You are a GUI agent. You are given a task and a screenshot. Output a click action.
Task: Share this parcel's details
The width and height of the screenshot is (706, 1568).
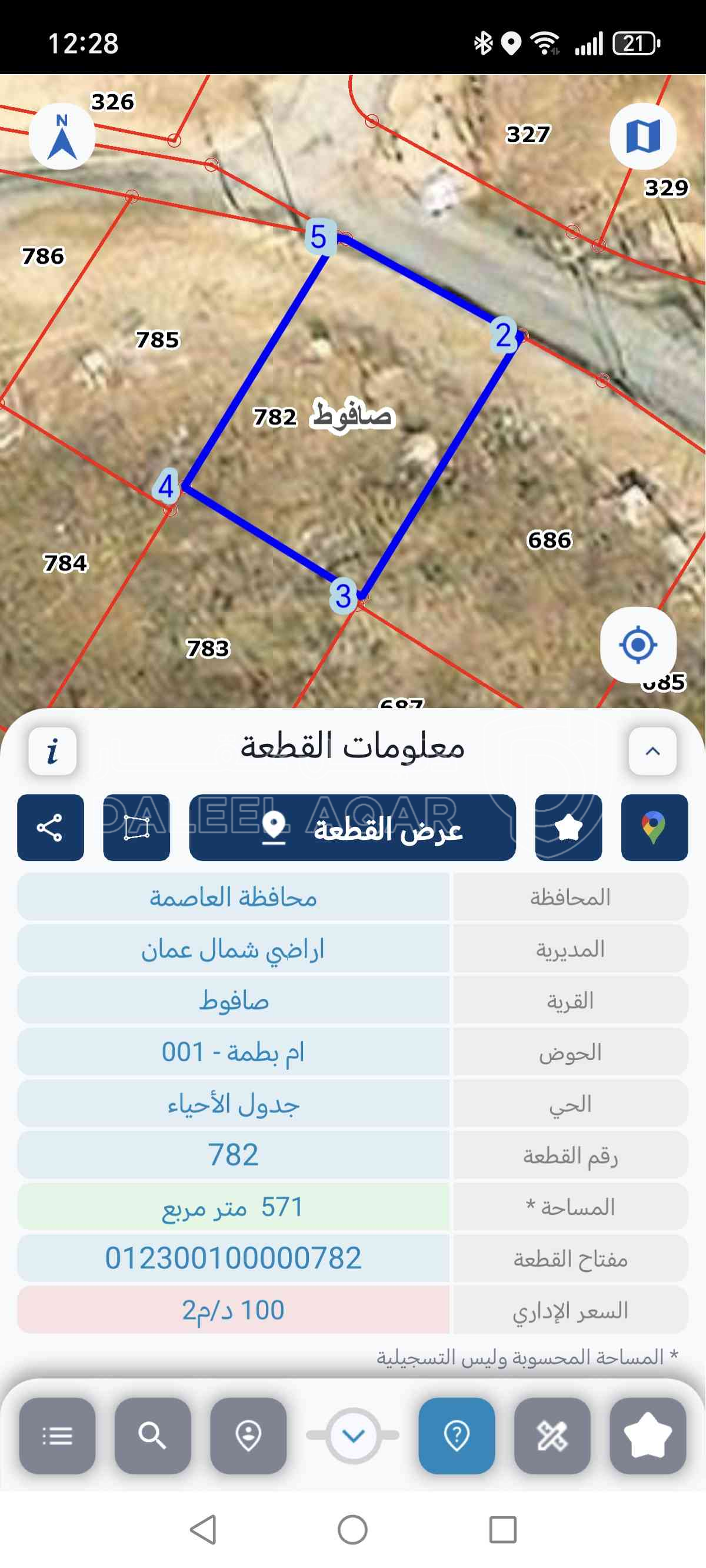tap(51, 828)
